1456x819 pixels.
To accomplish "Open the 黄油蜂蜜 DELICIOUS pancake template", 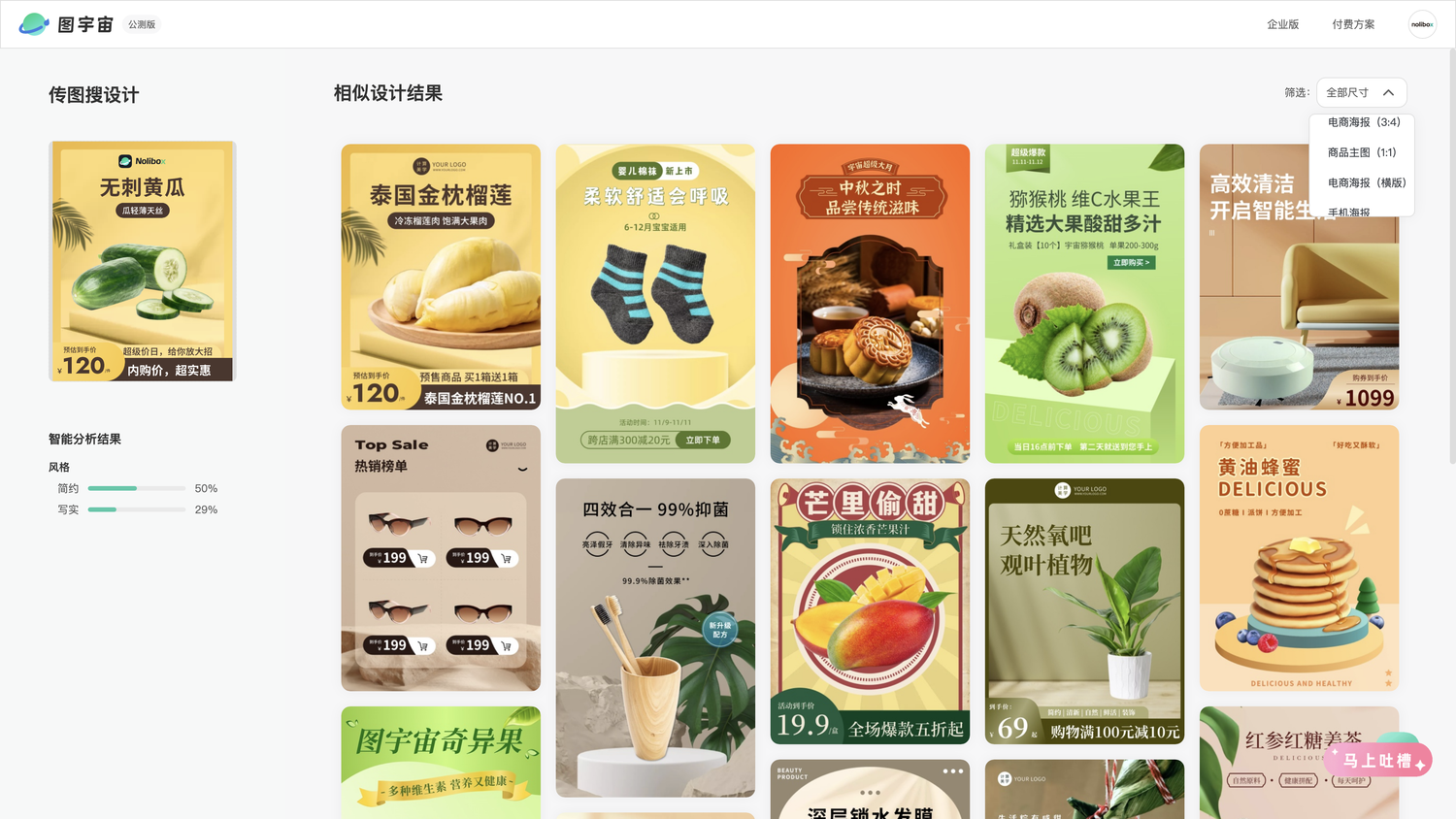I will tap(1299, 557).
